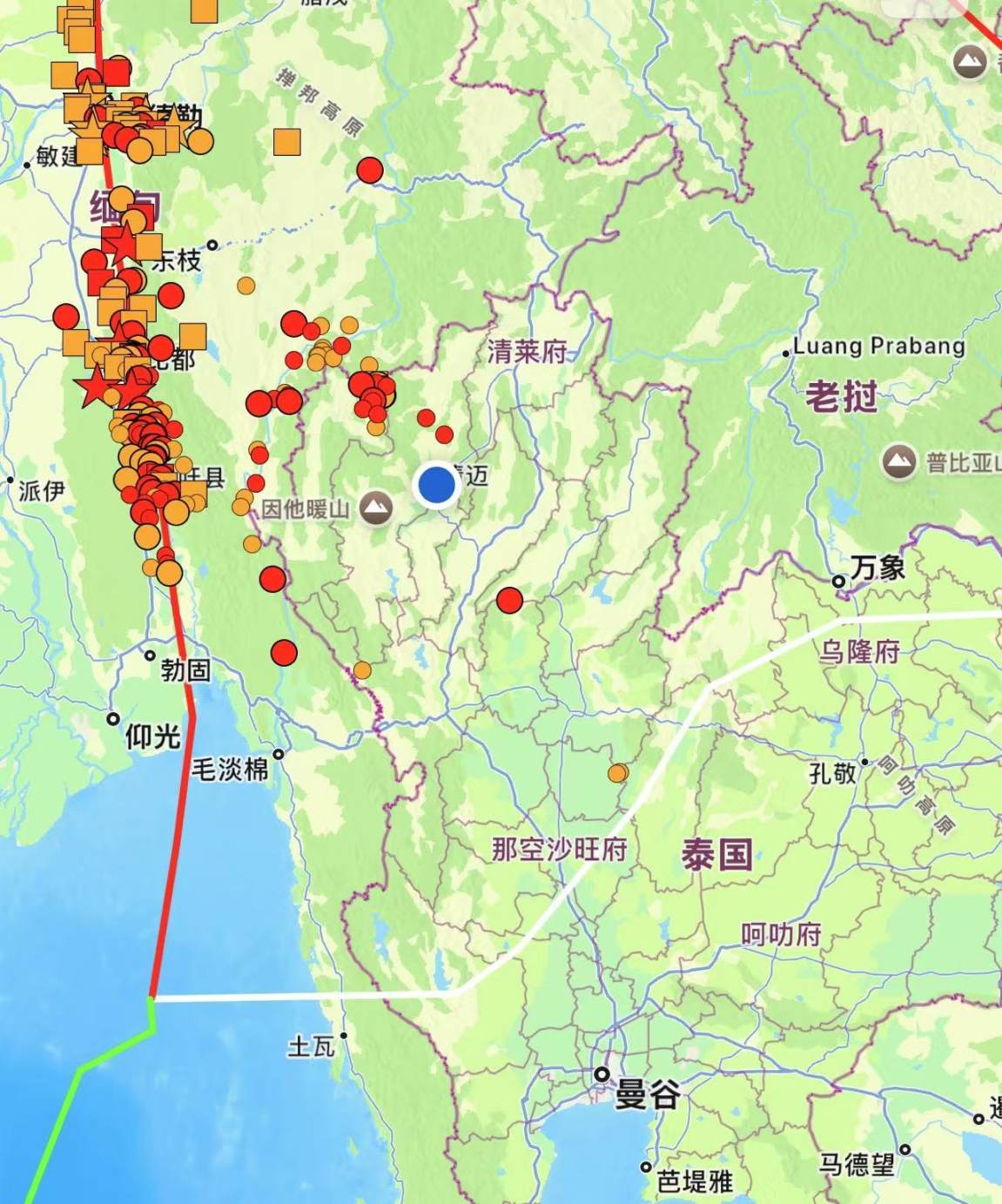Tap the blue current-location dot
1002x1204 pixels.
tap(437, 485)
